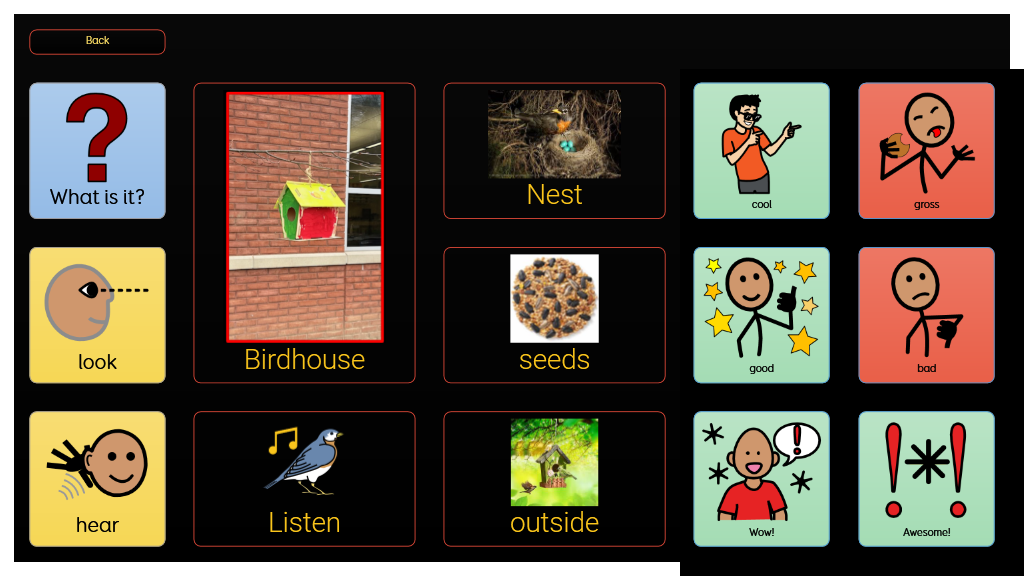Select the 'Awesome!' tile
The image size is (1024, 576).
[x=926, y=478]
